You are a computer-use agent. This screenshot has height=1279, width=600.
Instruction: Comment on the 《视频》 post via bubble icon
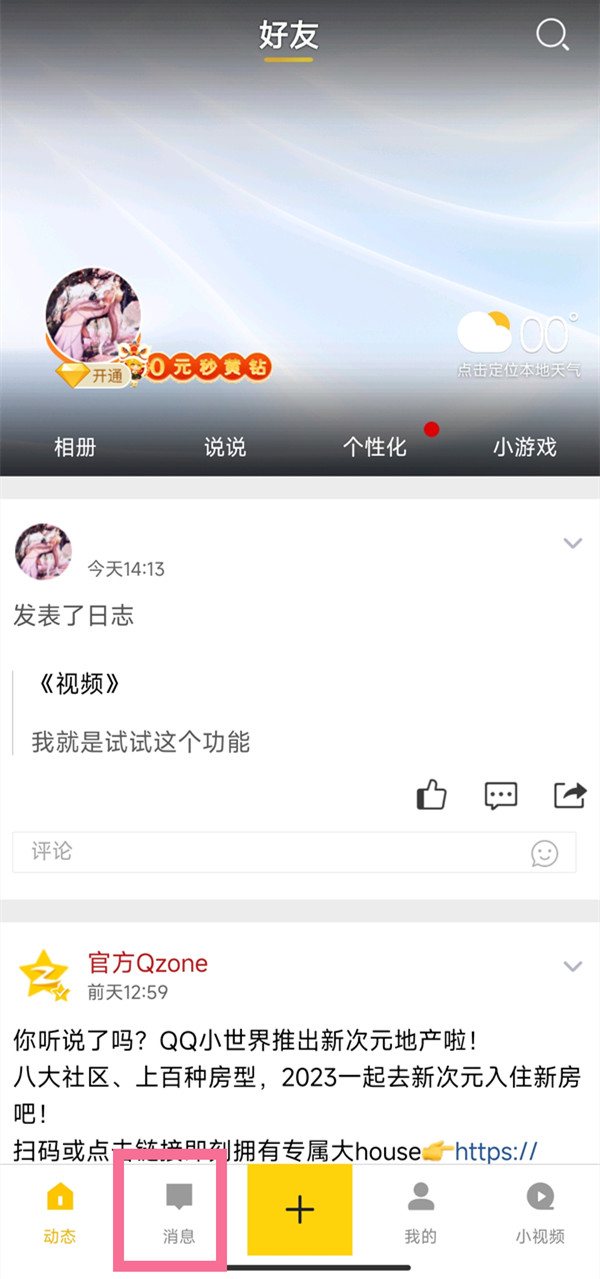(x=500, y=795)
